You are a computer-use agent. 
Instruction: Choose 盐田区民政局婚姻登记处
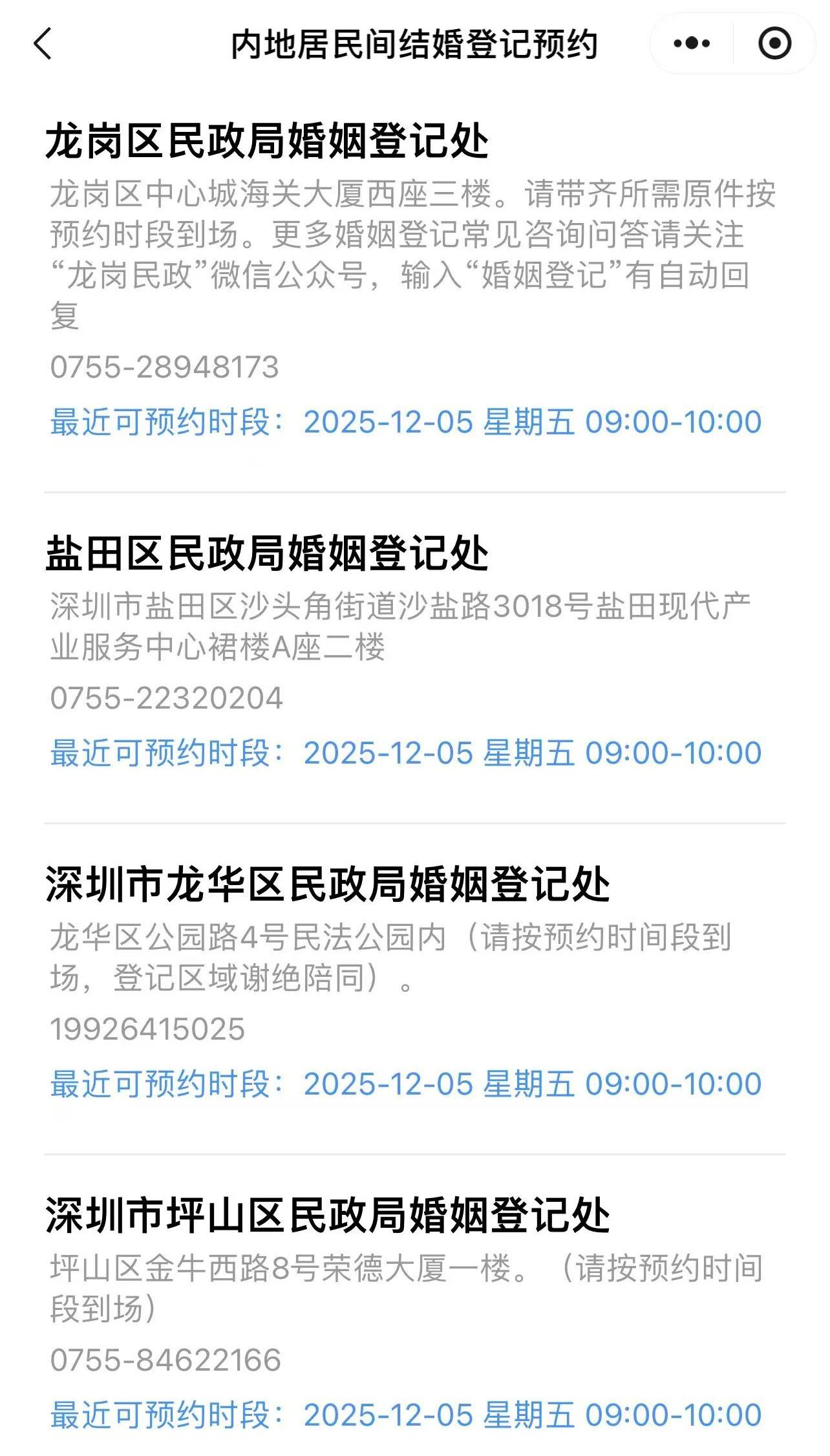[x=267, y=554]
